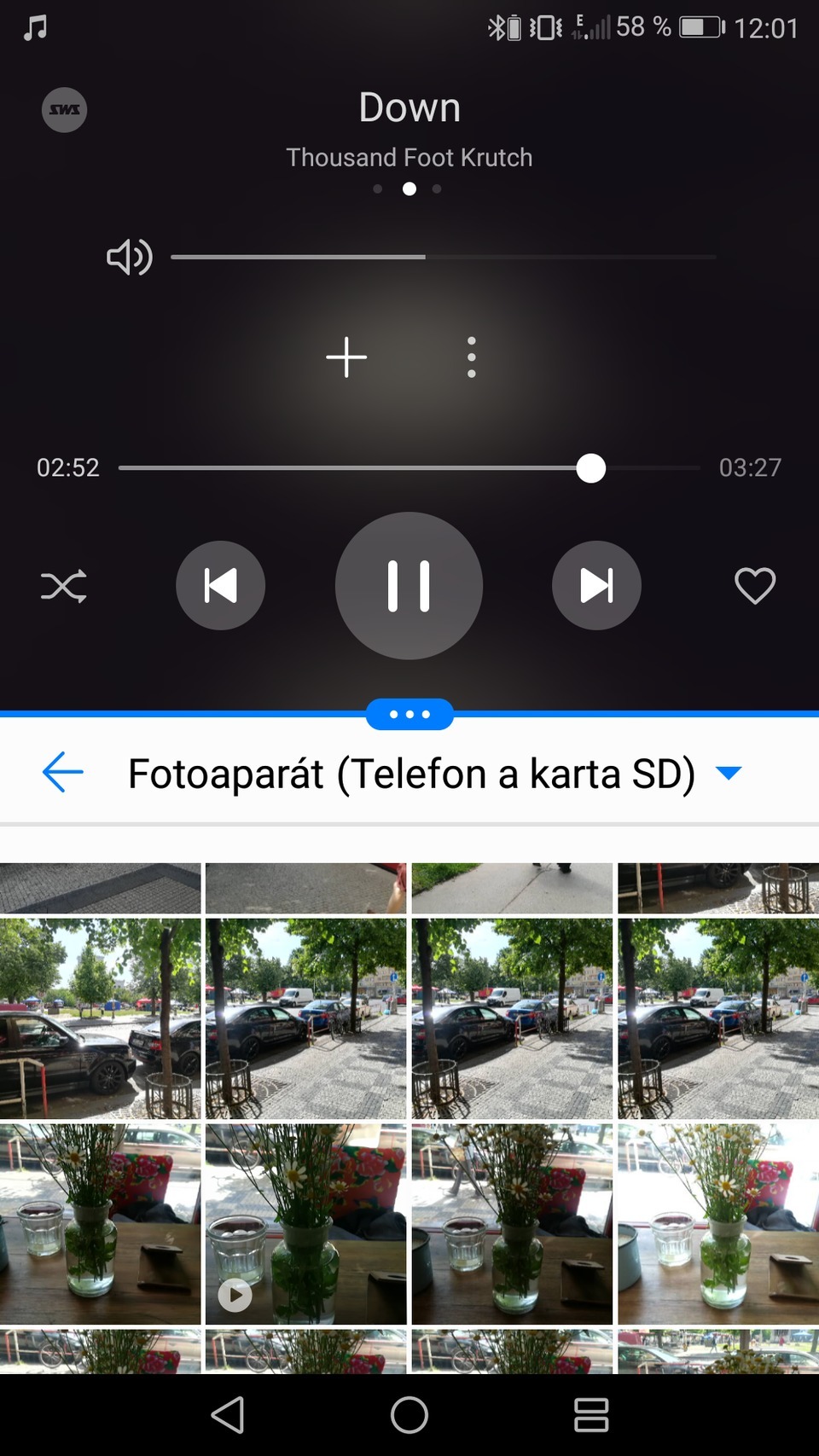This screenshot has width=819, height=1456.
Task: Tap the Home navigation button
Action: click(409, 1412)
